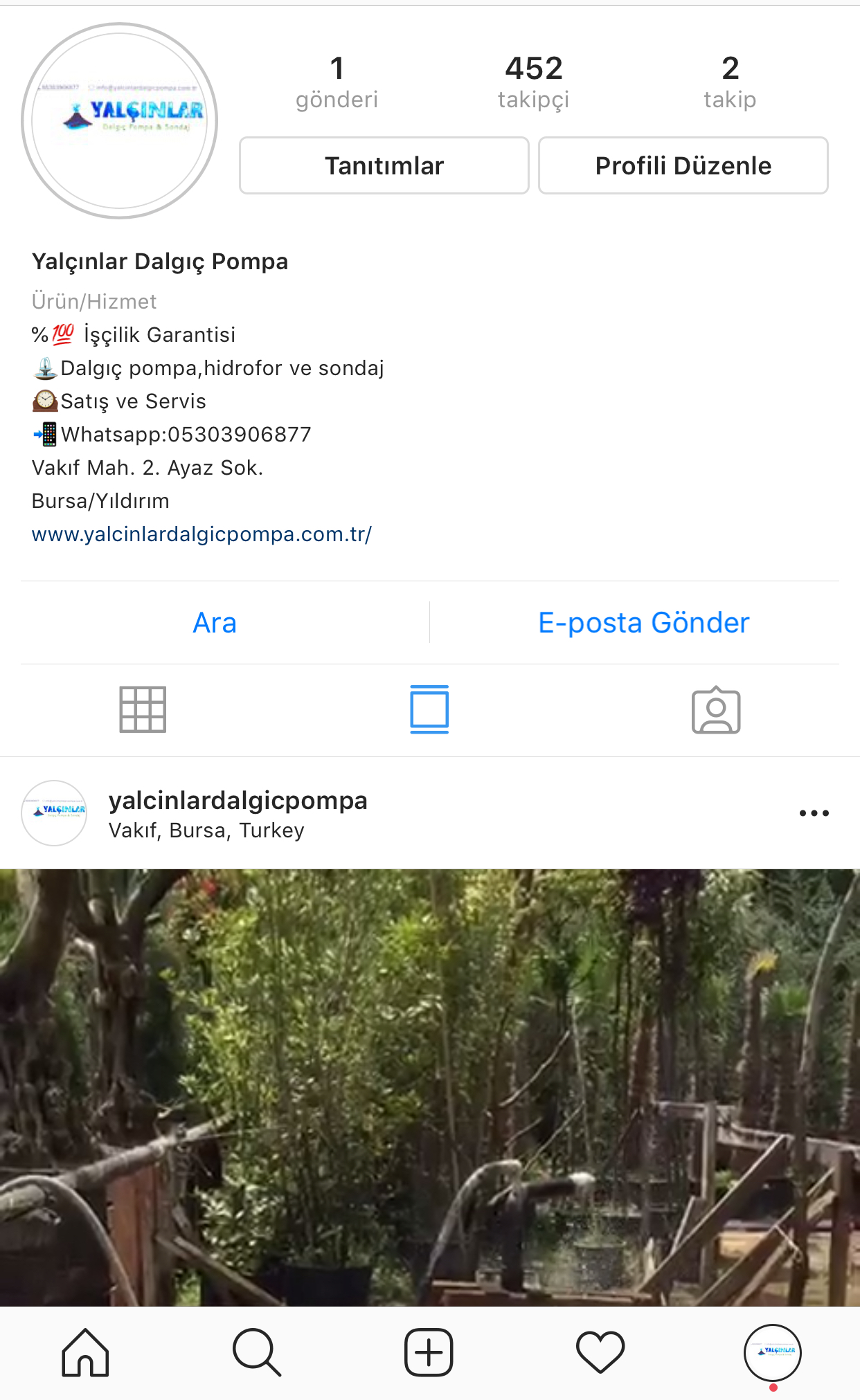This screenshot has width=860, height=1400.
Task: Open the yalcinlardalgicpompa.com.tr website link
Action: pos(201,534)
